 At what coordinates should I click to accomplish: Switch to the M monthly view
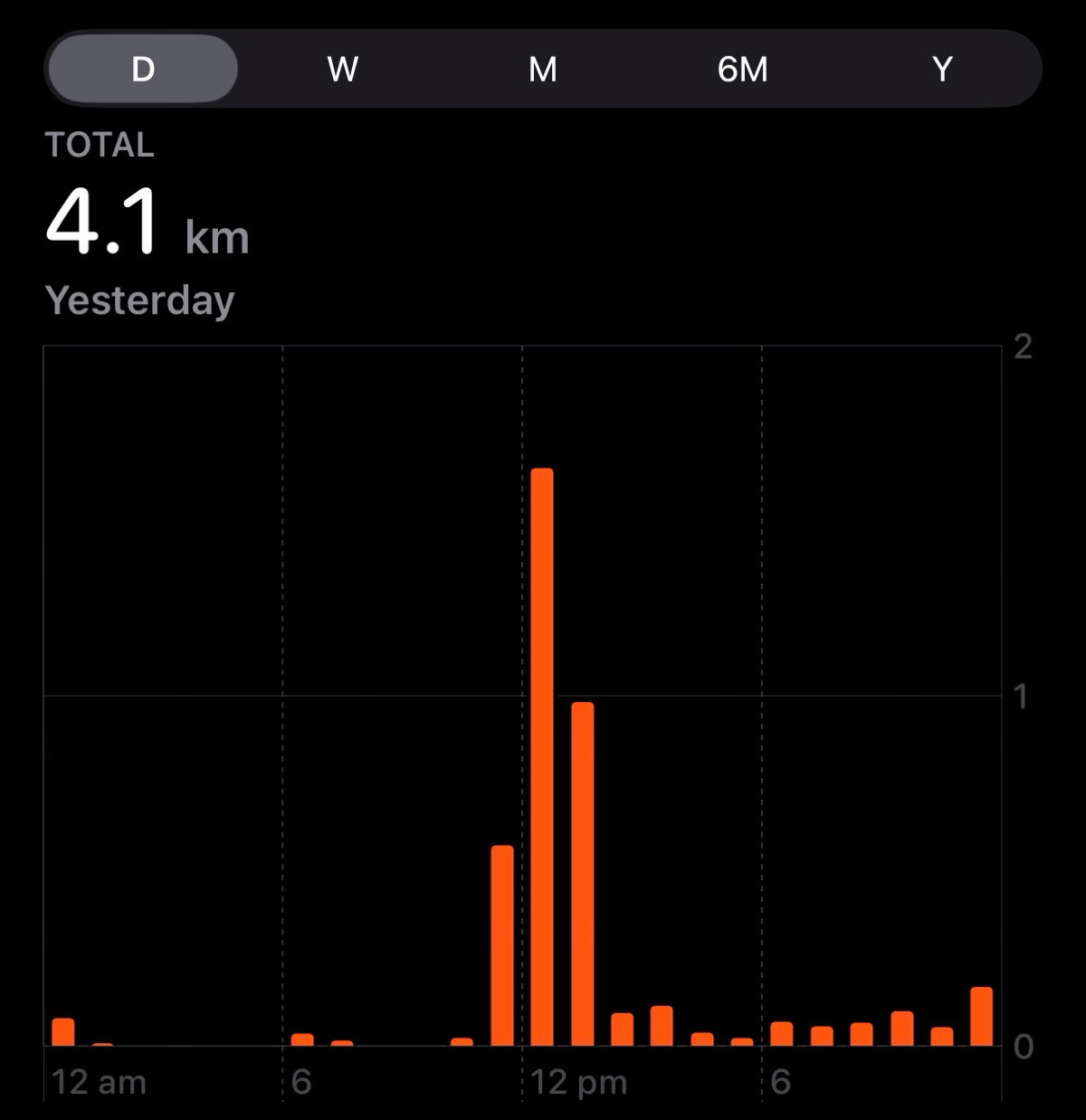pyautogui.click(x=543, y=69)
